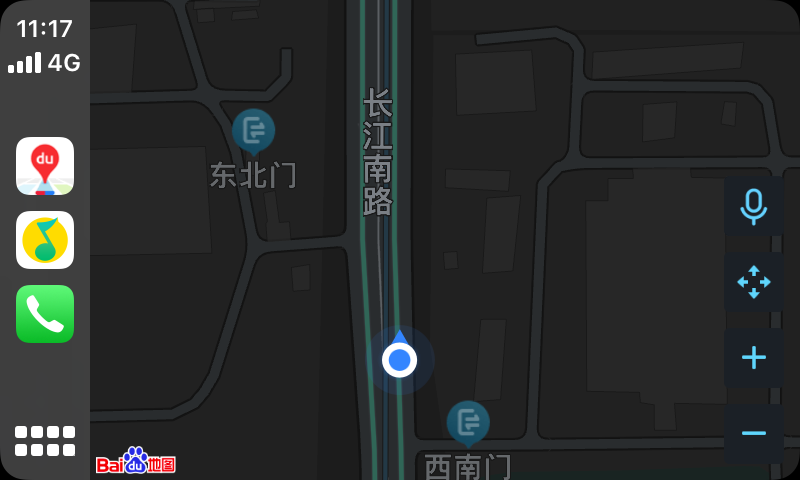
Task: Select the 东北门 entrance marker
Action: coord(253,131)
